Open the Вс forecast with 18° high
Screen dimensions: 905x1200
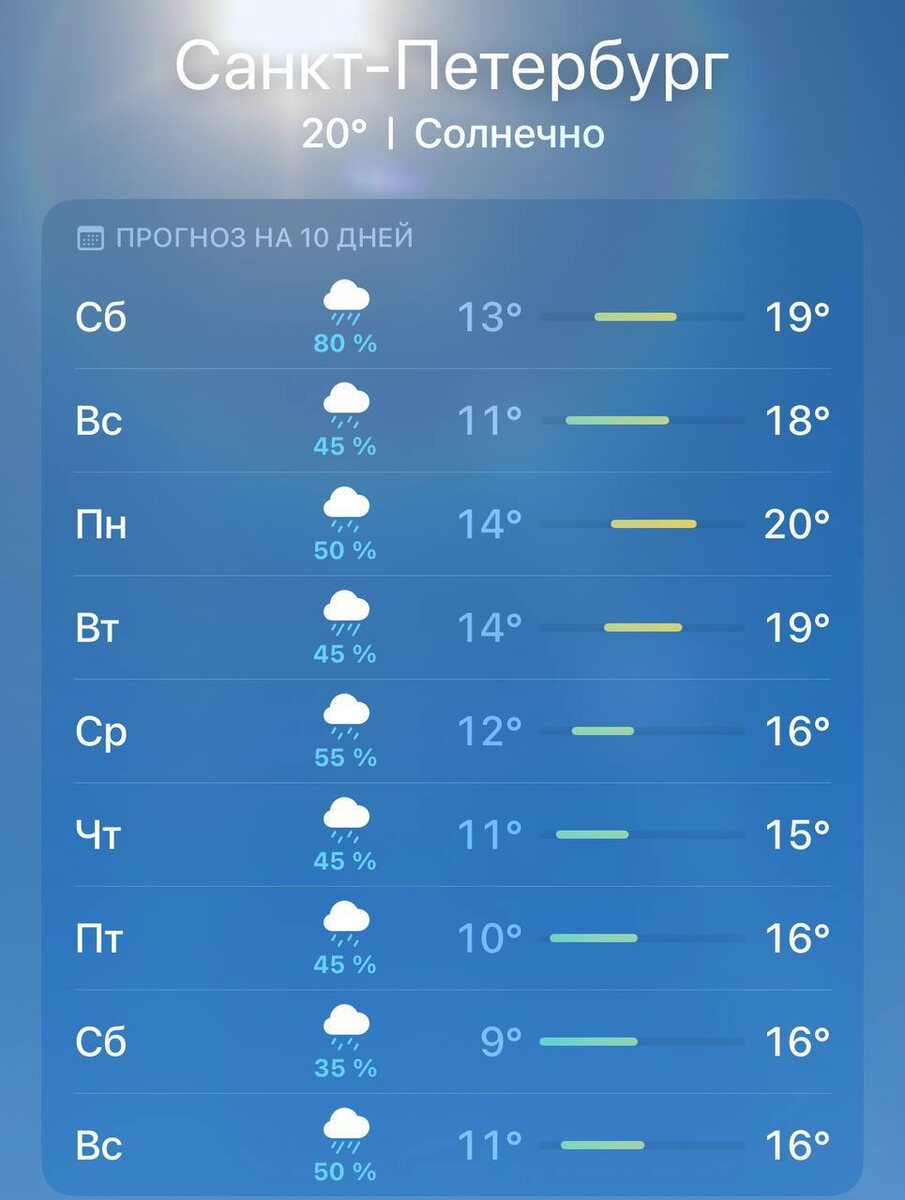click(x=452, y=421)
